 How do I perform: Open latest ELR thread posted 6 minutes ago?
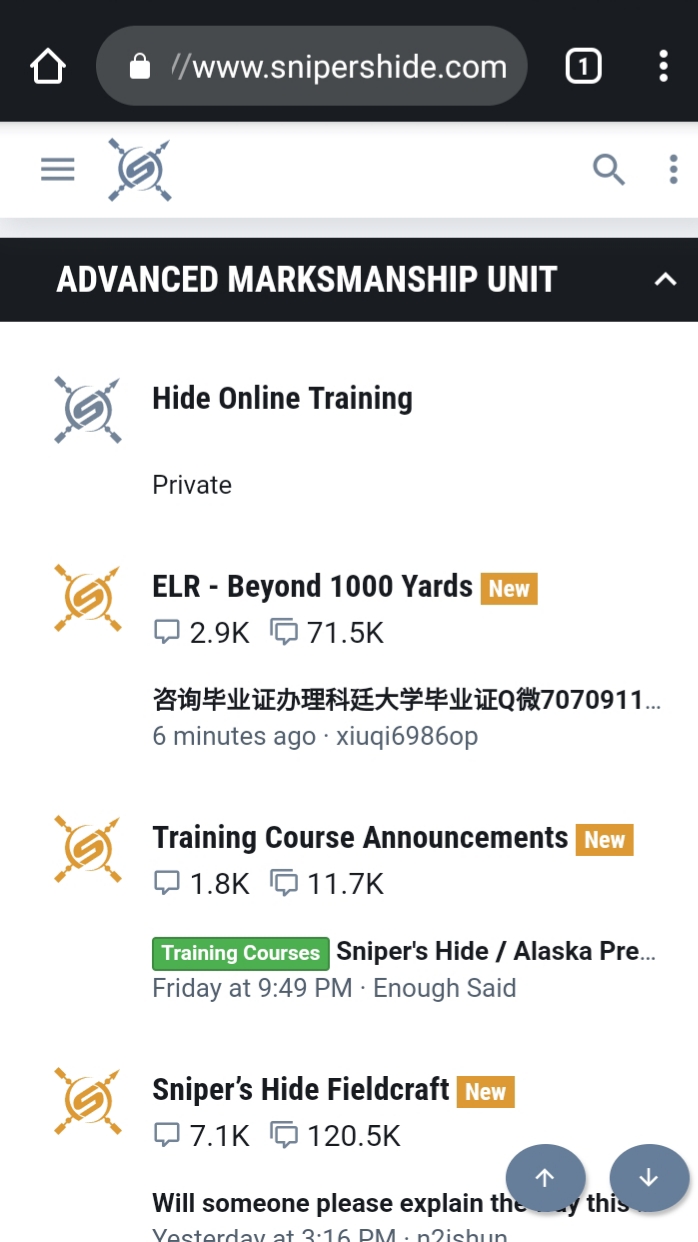(405, 699)
